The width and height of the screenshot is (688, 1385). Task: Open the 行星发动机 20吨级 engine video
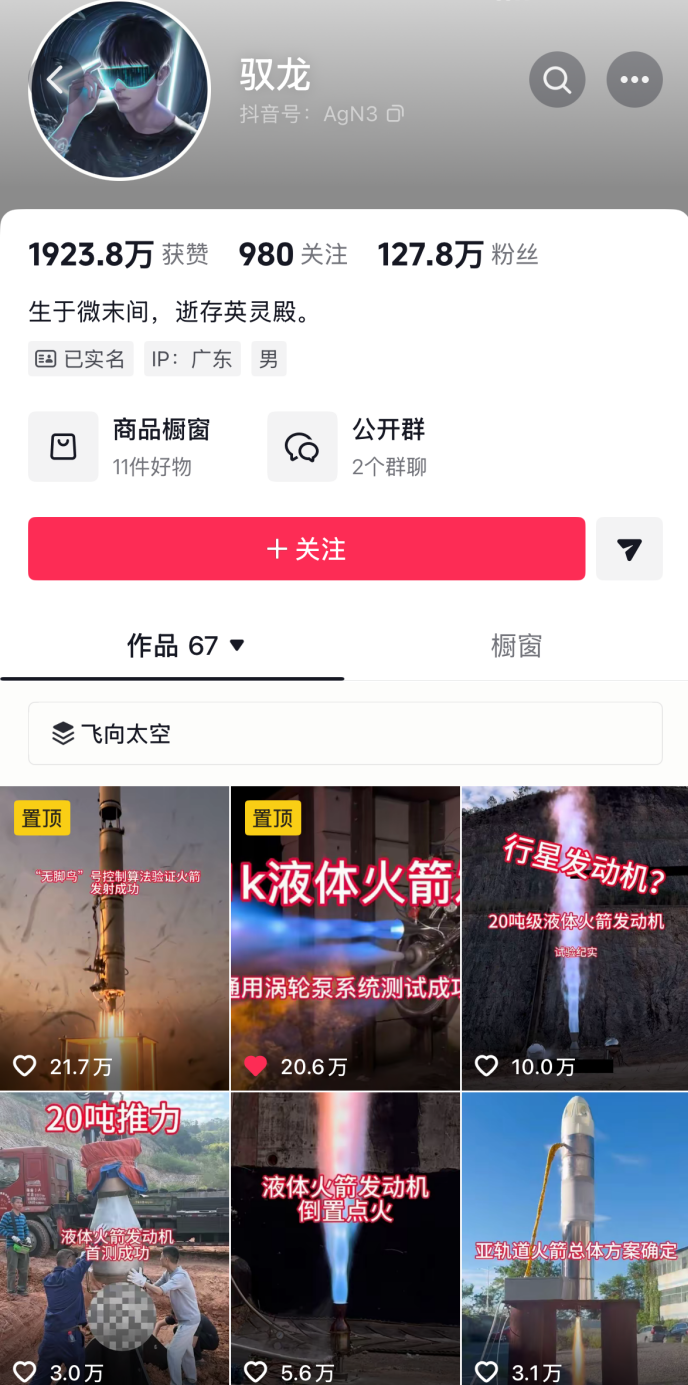[575, 938]
